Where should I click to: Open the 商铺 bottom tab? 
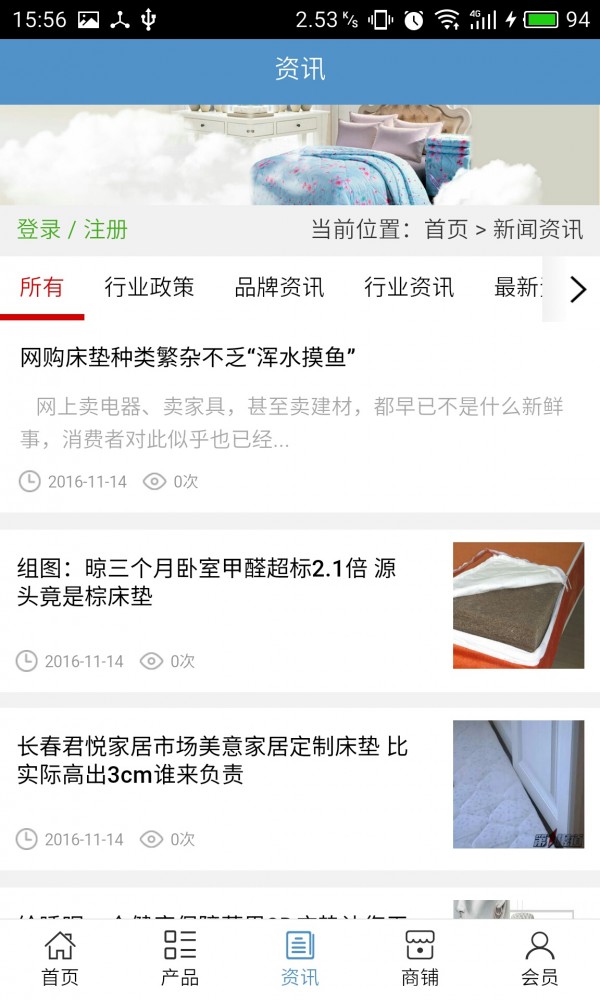tap(420, 958)
